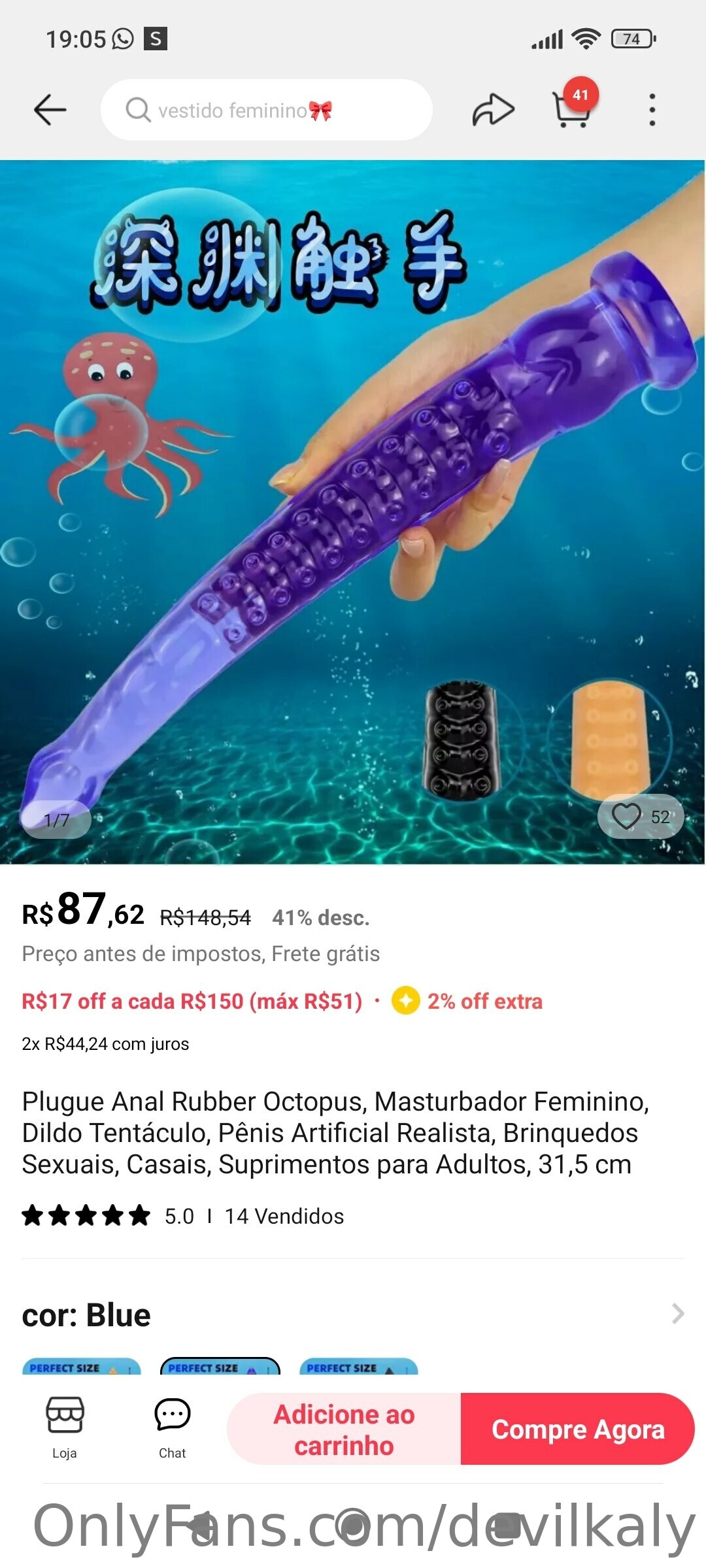The height and width of the screenshot is (1568, 706).
Task: Visit the Loja store page
Action: tap(65, 1428)
